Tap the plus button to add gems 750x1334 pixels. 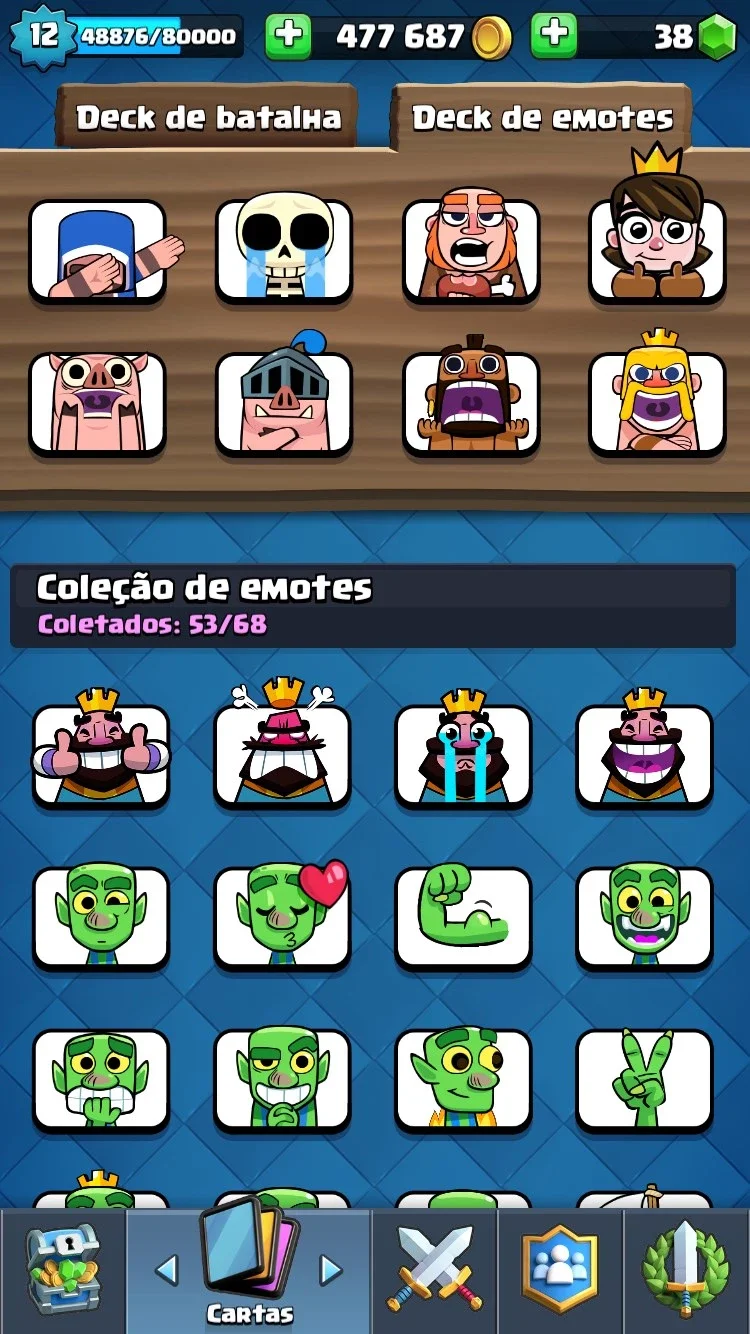click(553, 37)
